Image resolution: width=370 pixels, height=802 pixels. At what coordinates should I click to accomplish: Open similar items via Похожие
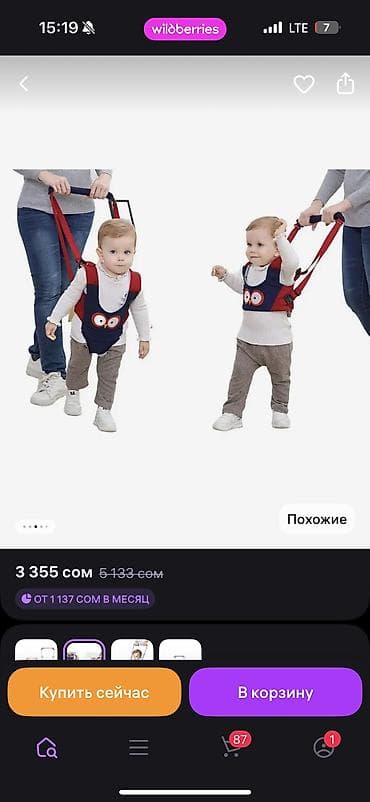pyautogui.click(x=317, y=520)
